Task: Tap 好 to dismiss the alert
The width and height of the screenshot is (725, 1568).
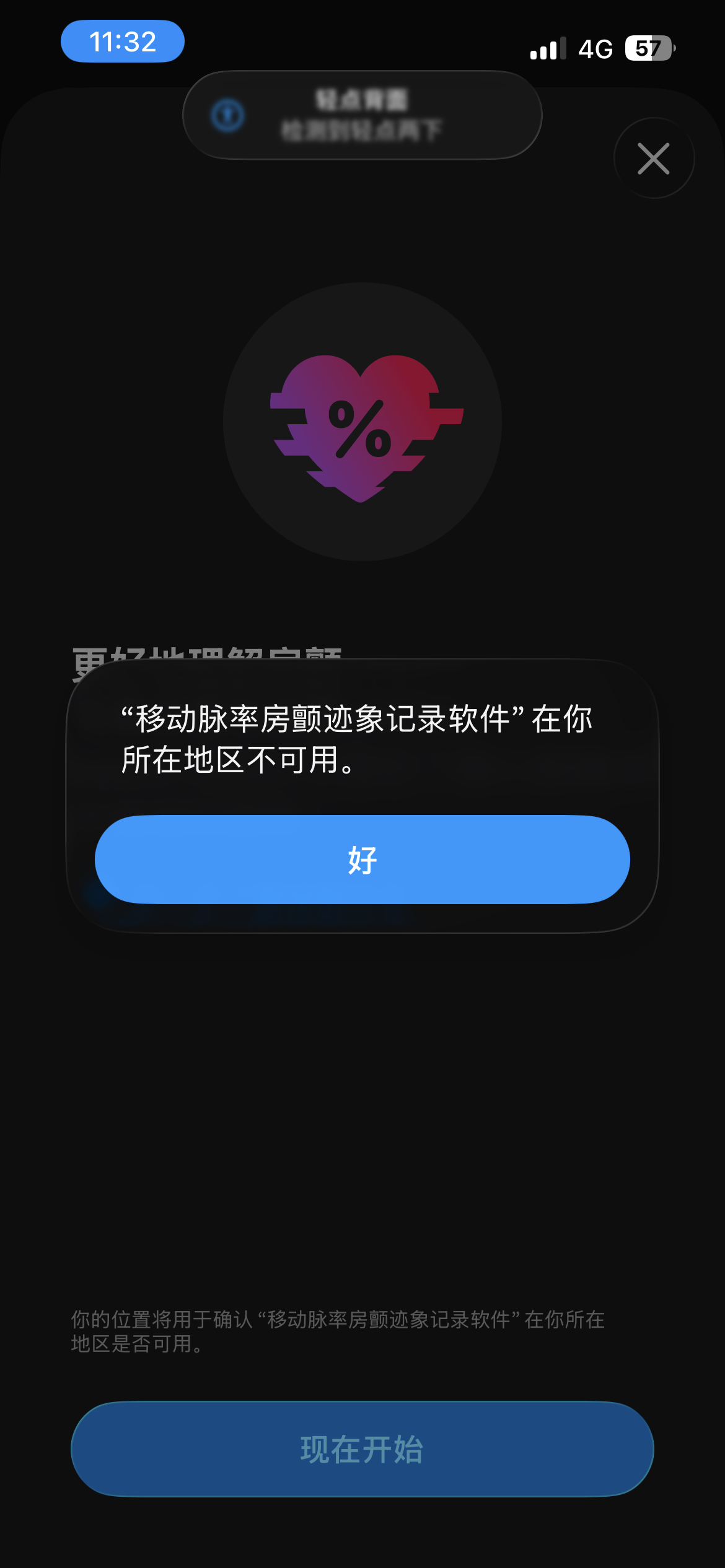Action: (x=362, y=860)
